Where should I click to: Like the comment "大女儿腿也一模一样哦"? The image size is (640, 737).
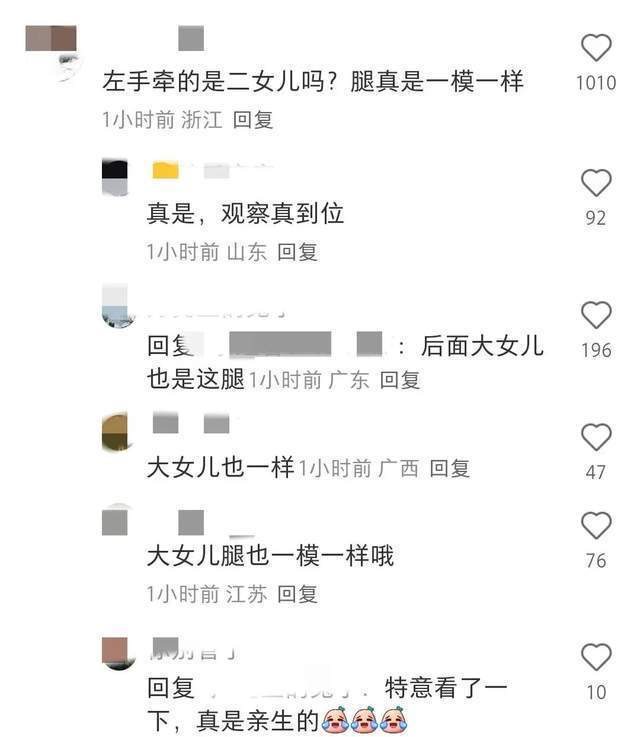(596, 526)
